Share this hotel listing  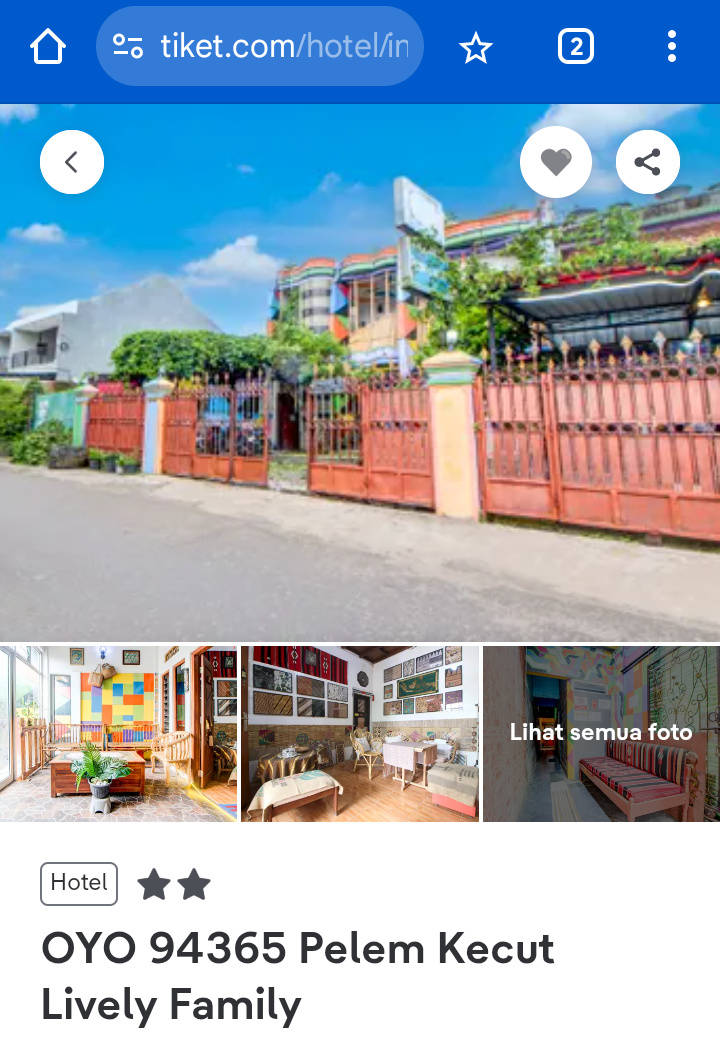648,162
